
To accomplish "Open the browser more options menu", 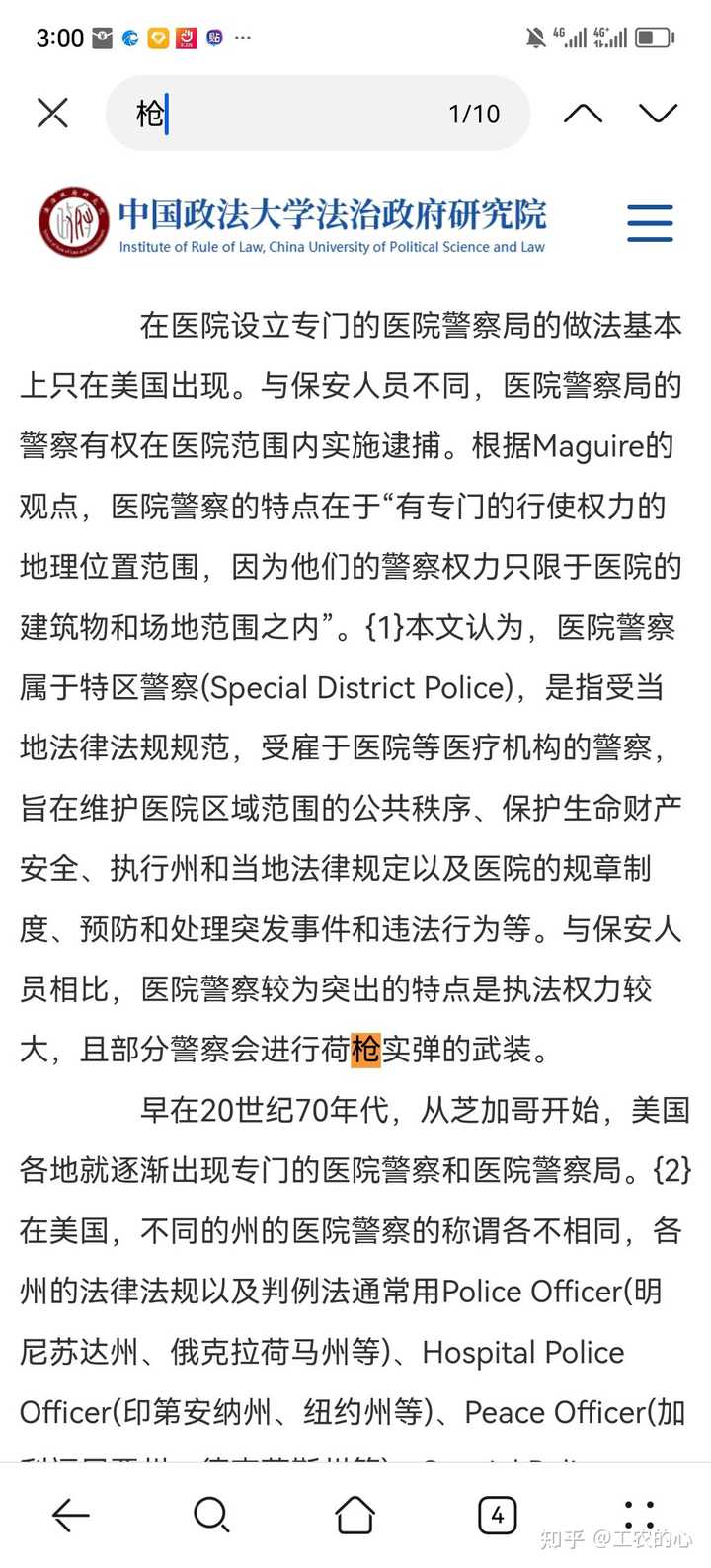I will [640, 1514].
